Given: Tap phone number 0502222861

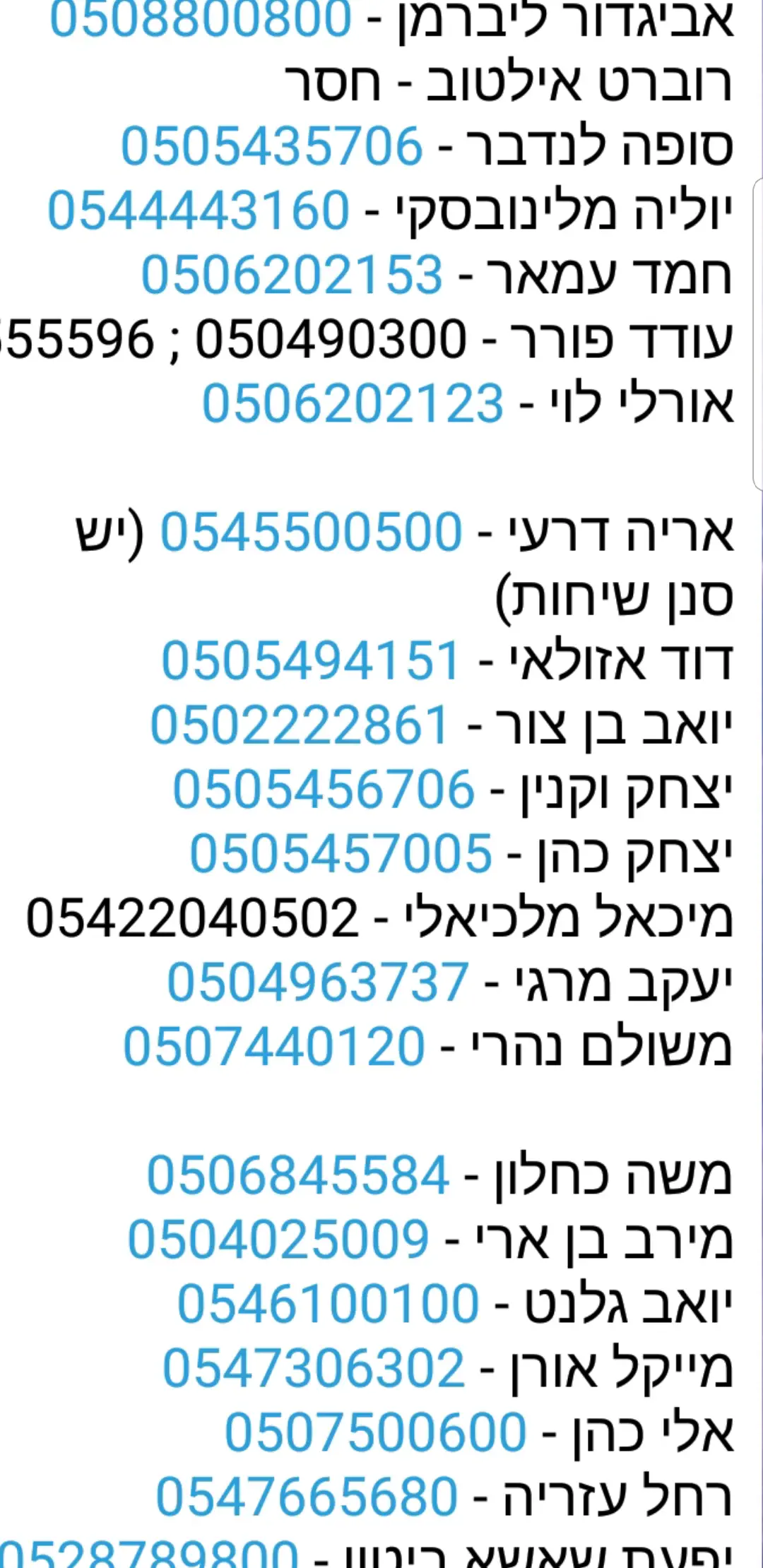Looking at the screenshot, I should pos(300,725).
